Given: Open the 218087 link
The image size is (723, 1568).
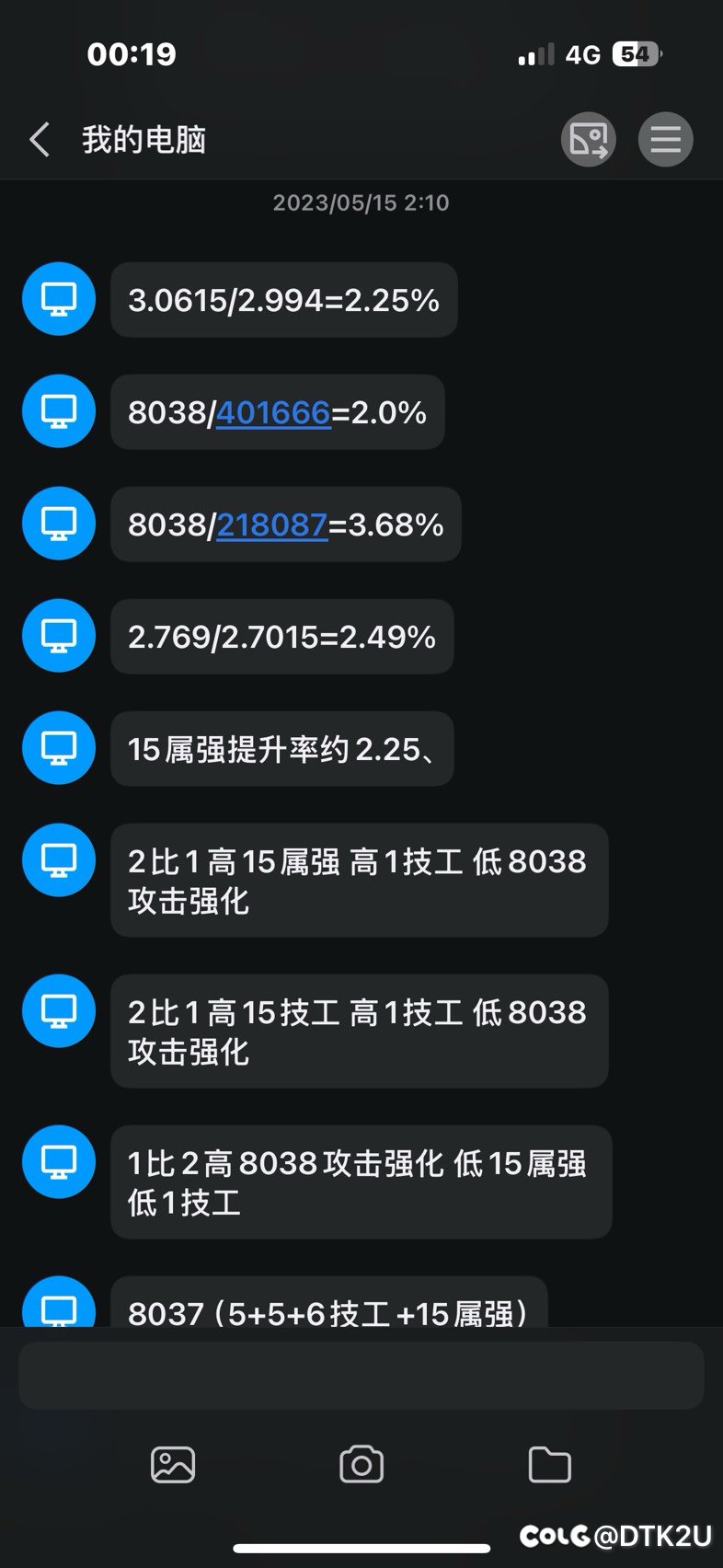Looking at the screenshot, I should (x=272, y=525).
